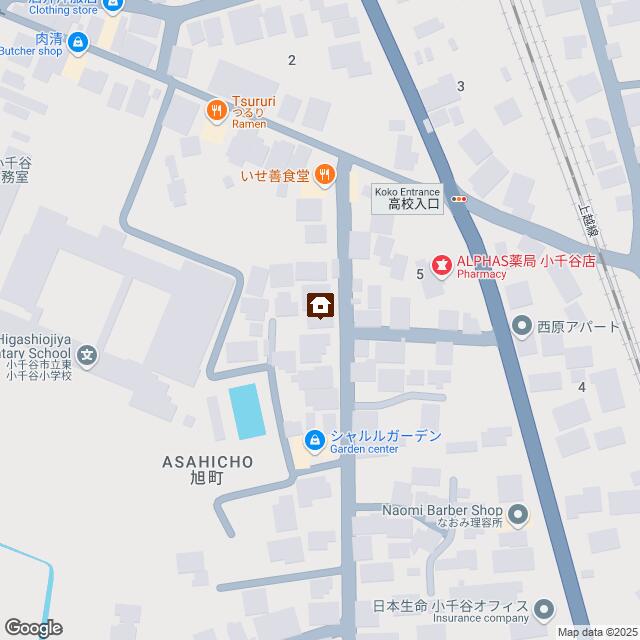This screenshot has width=640, height=640.
Task: Tap the 西原アパート place marker
Action: tap(521, 326)
